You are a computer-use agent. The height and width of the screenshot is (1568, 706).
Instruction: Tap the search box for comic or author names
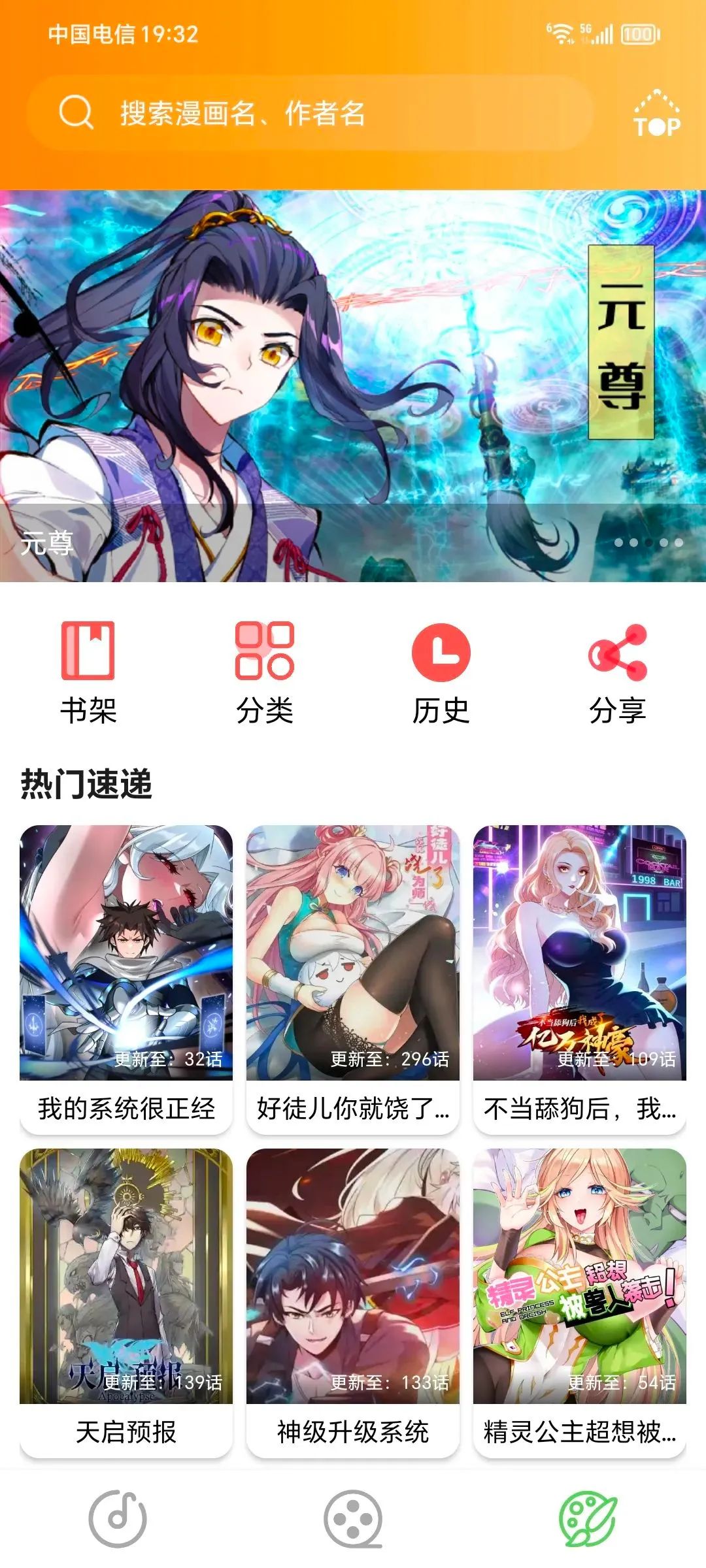tap(311, 113)
